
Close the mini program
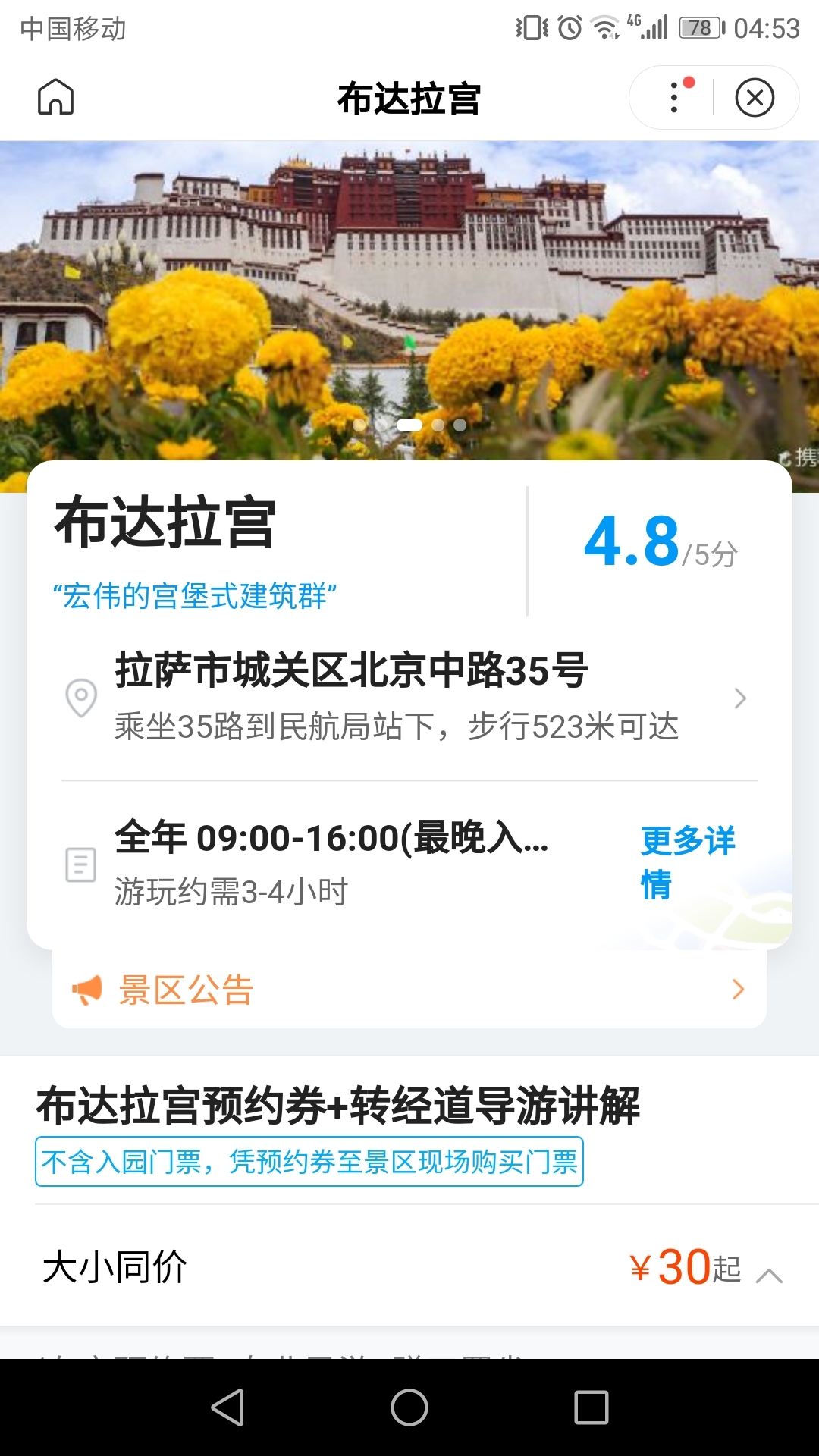(755, 97)
